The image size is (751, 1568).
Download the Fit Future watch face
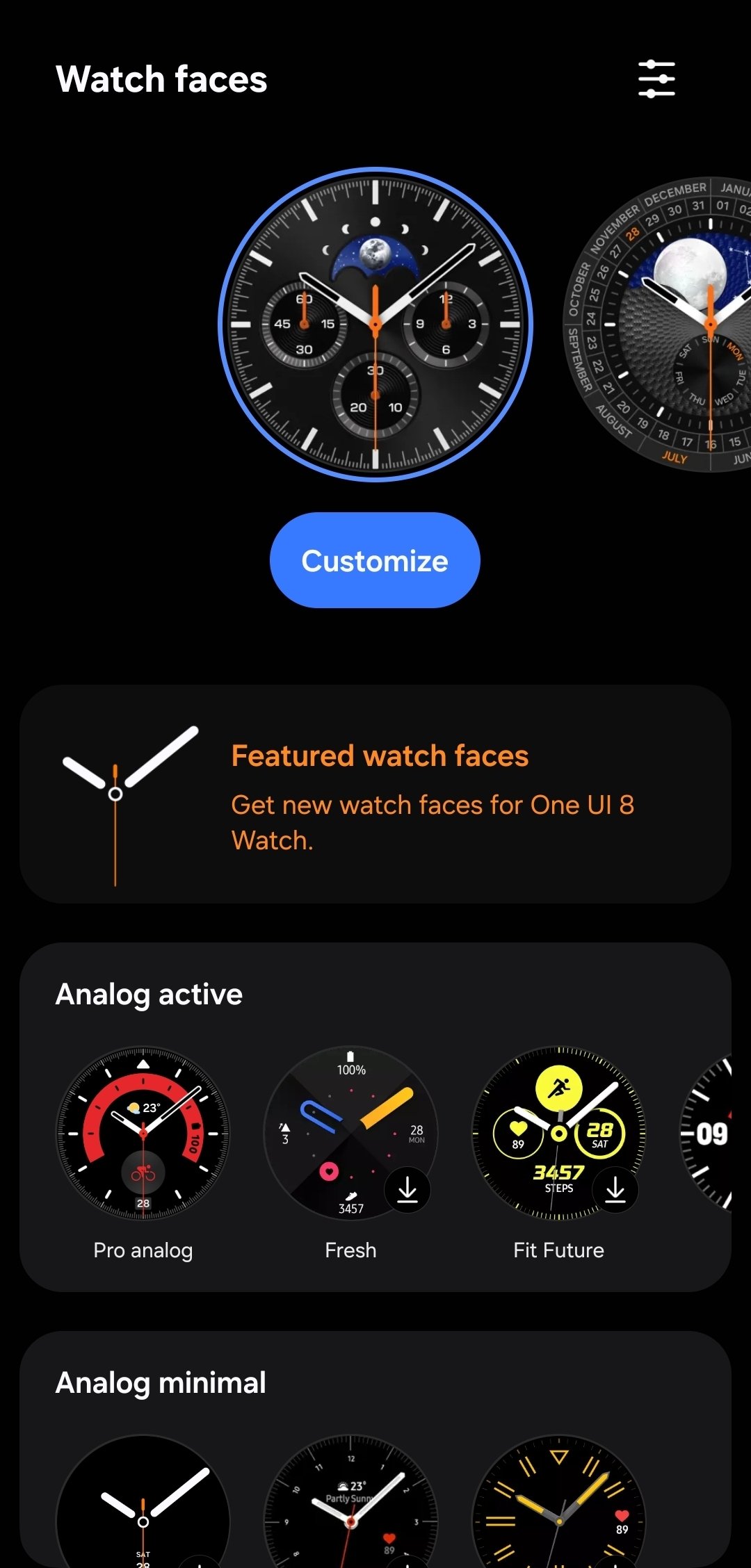tap(615, 1191)
